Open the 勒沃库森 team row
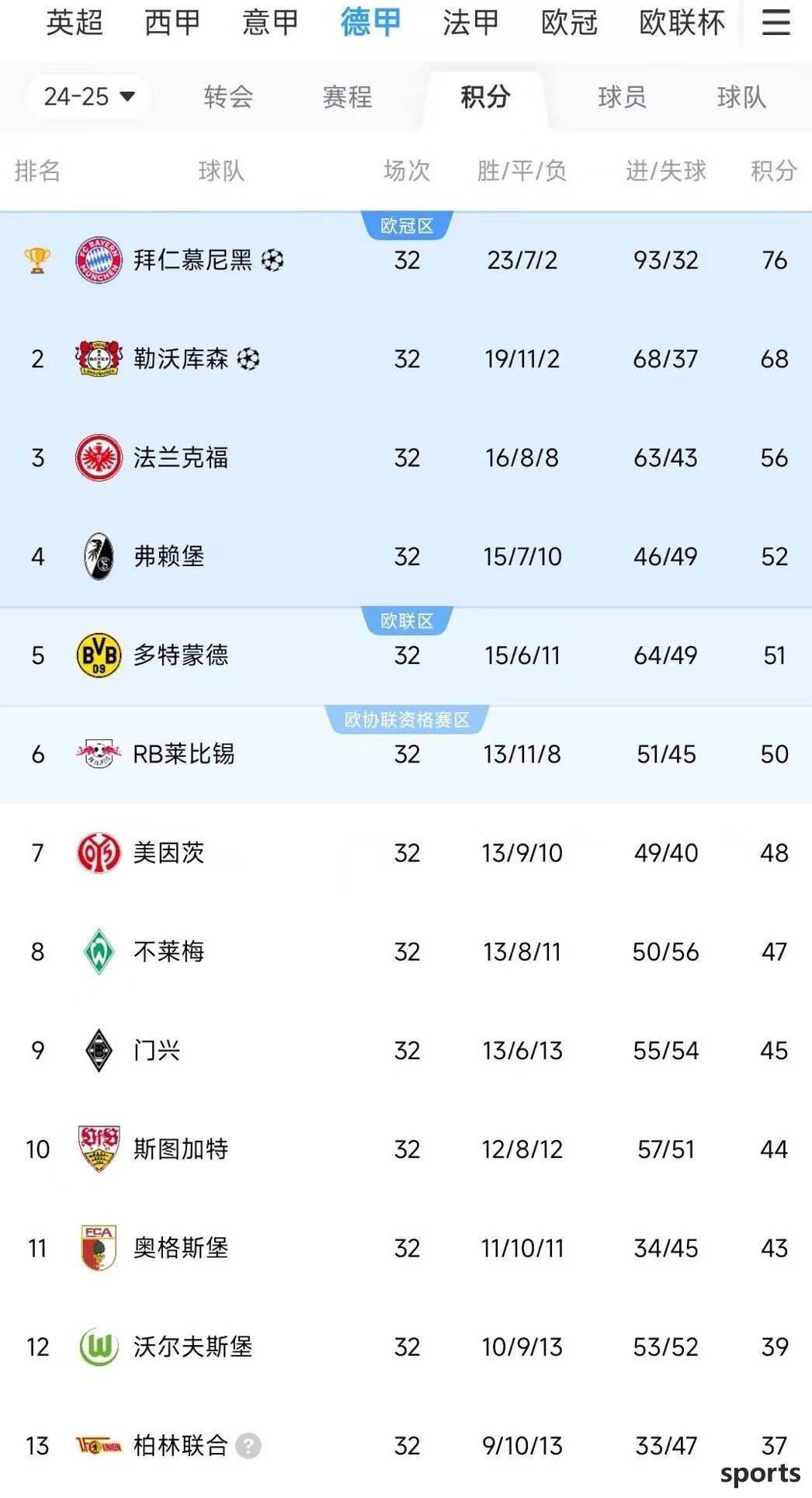 [406, 359]
